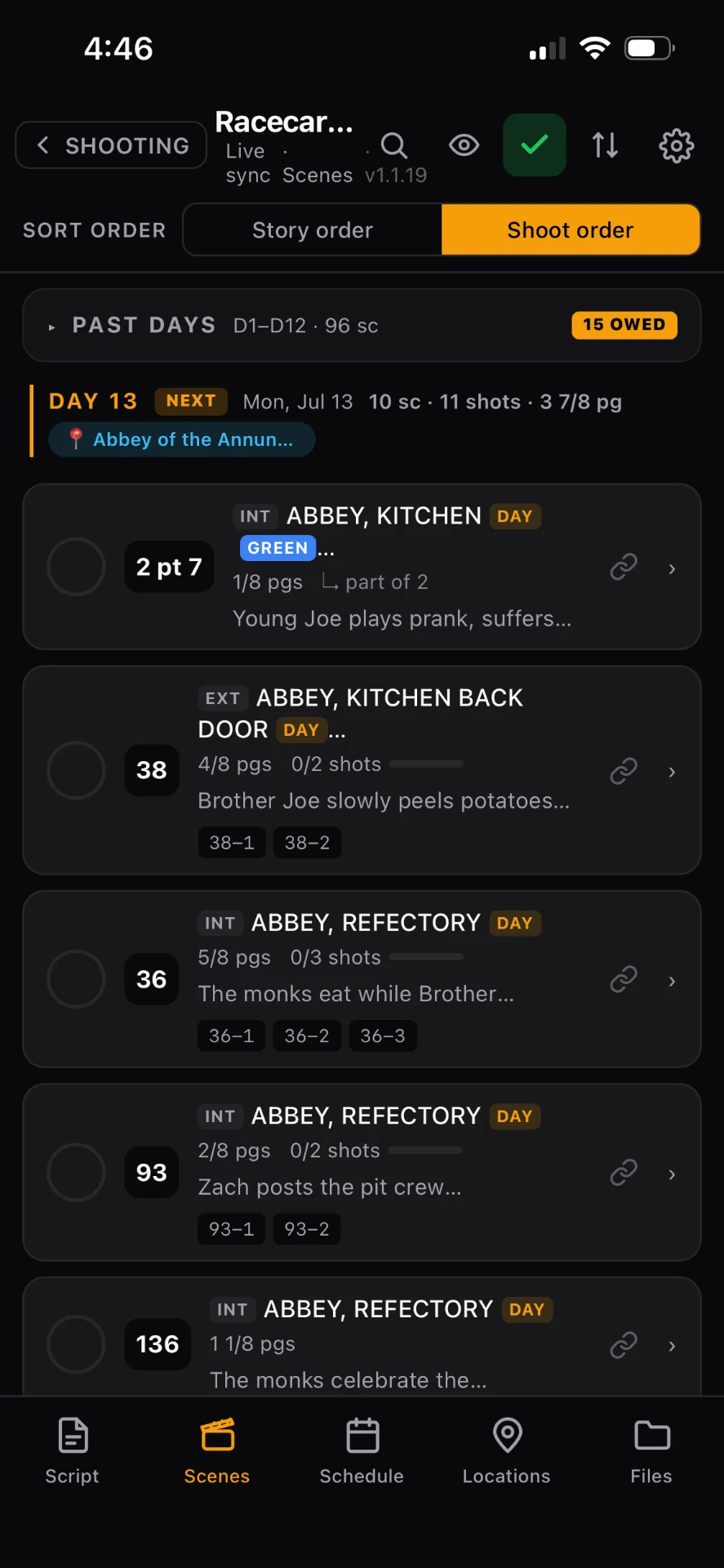Switch to the Script tab

72,1452
